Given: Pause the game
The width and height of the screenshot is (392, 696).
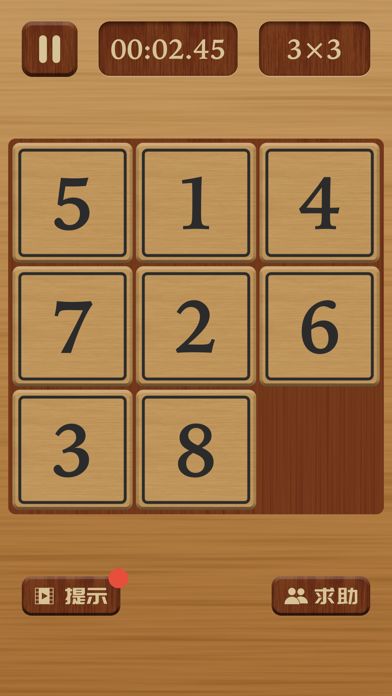Looking at the screenshot, I should click(49, 49).
